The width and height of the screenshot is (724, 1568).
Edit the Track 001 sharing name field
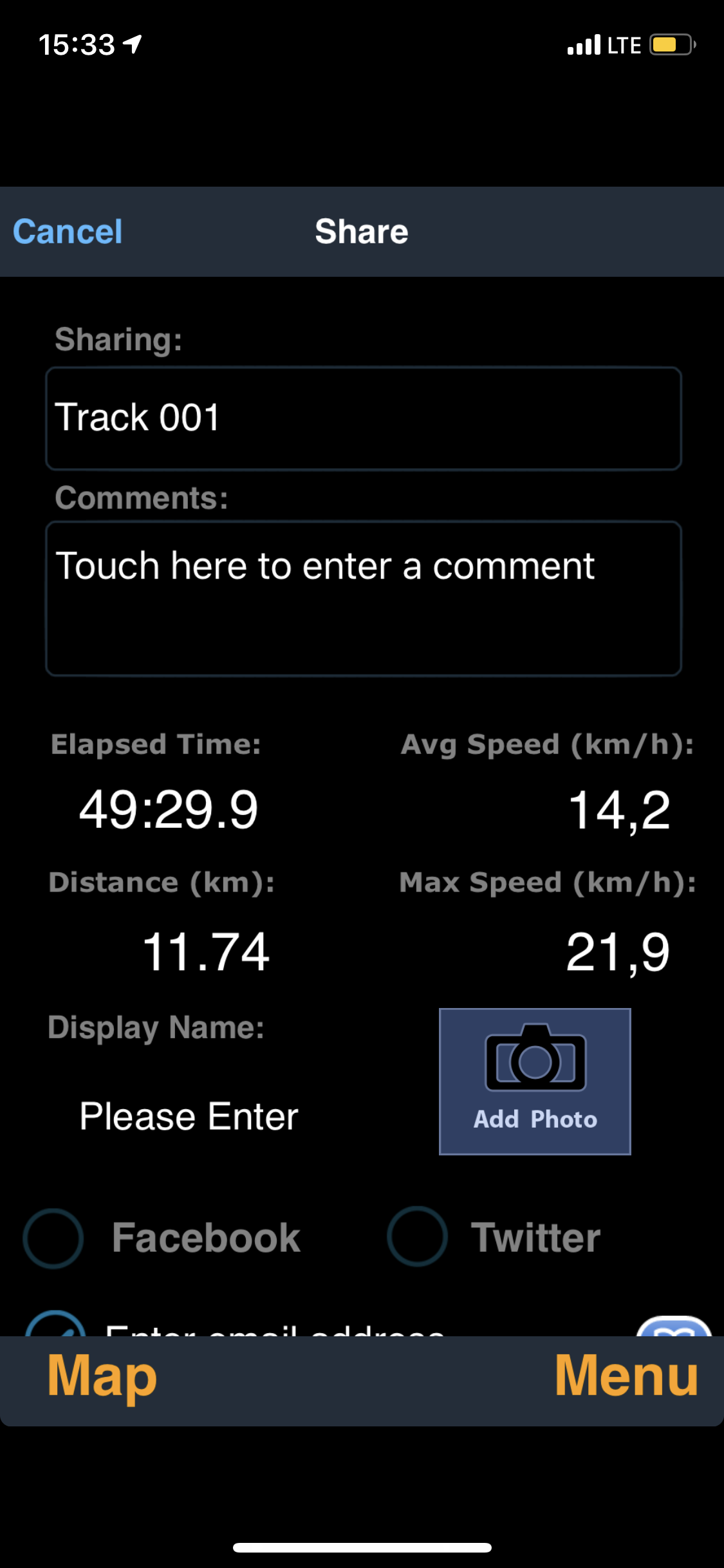(363, 418)
